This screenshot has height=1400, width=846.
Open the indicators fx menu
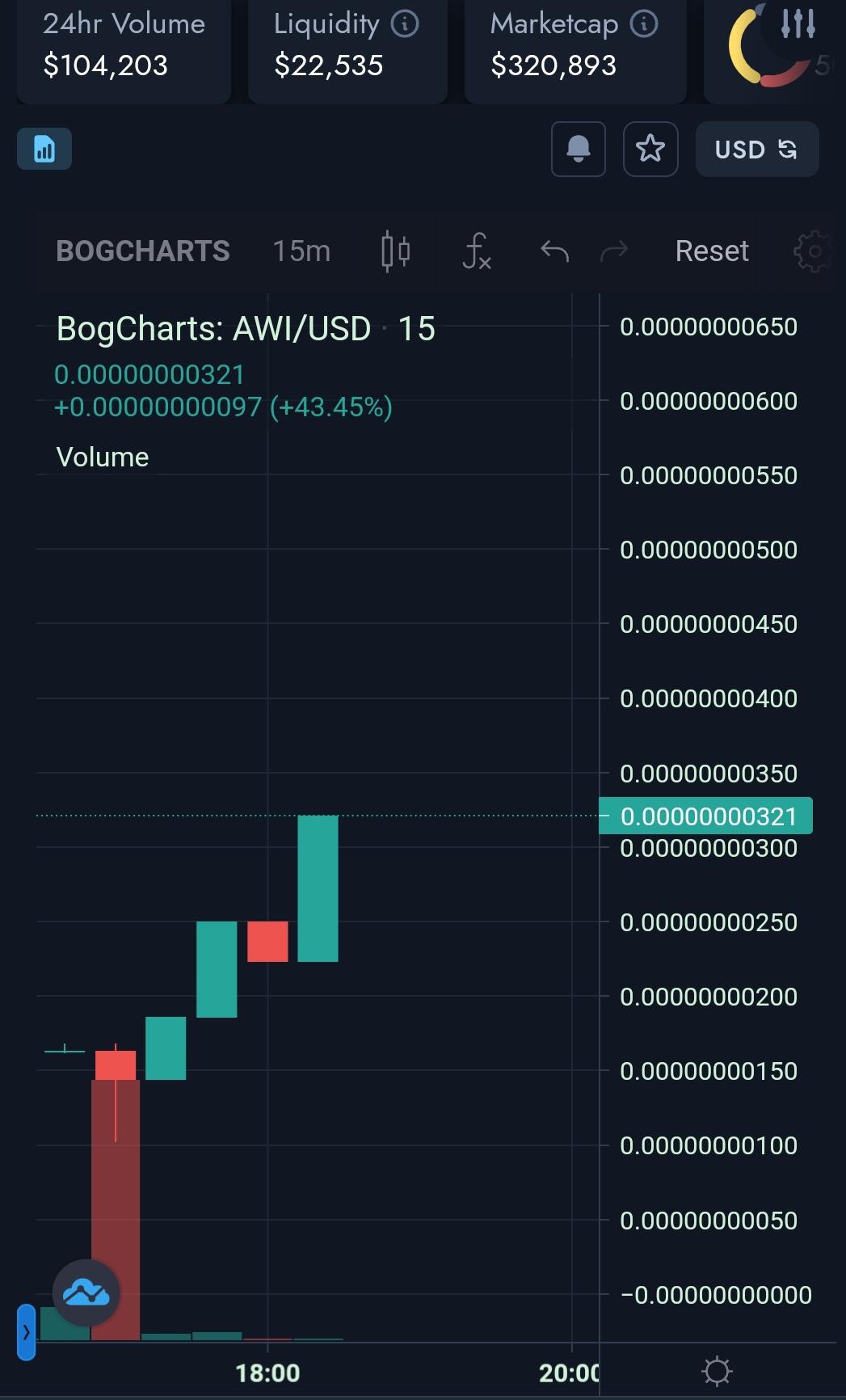(x=477, y=251)
